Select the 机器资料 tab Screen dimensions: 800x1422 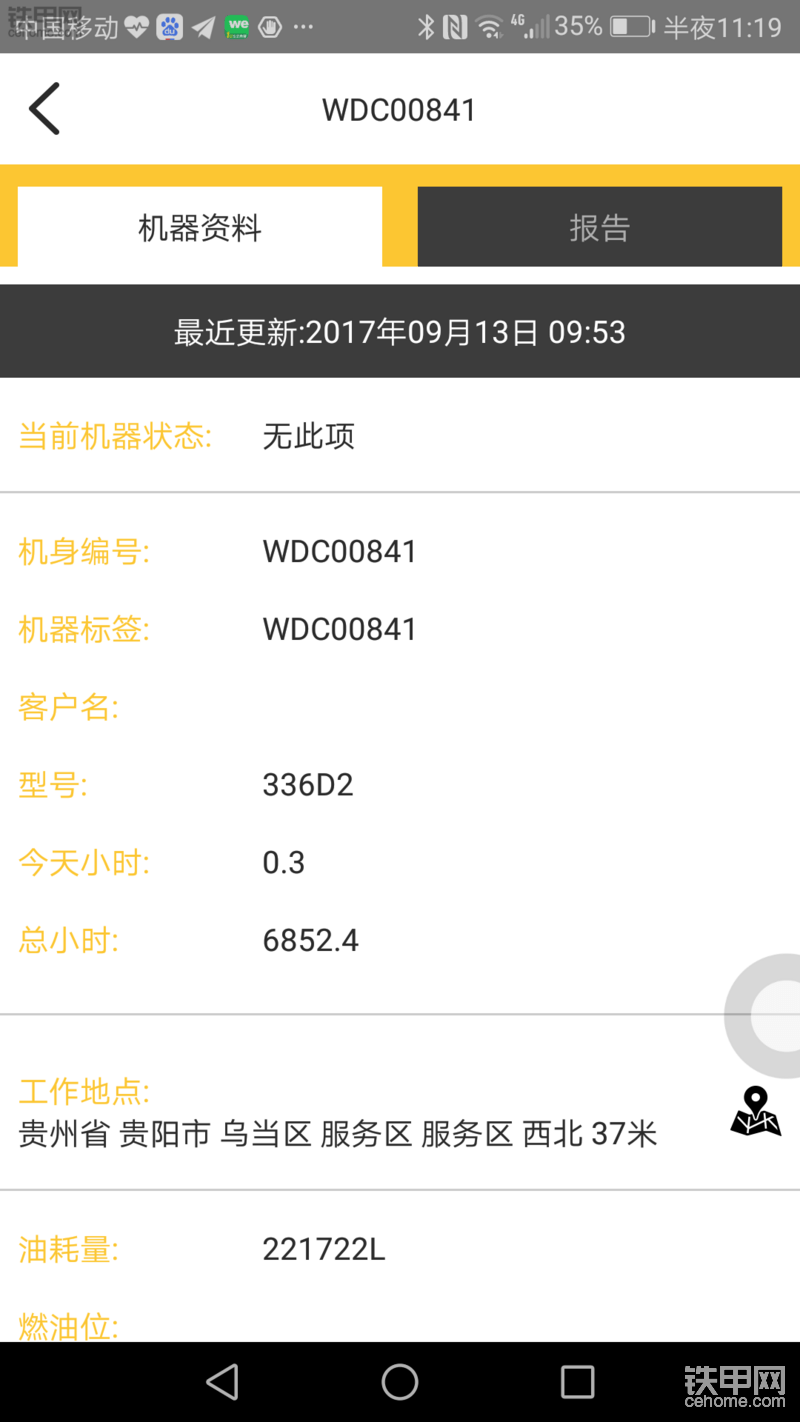point(200,227)
